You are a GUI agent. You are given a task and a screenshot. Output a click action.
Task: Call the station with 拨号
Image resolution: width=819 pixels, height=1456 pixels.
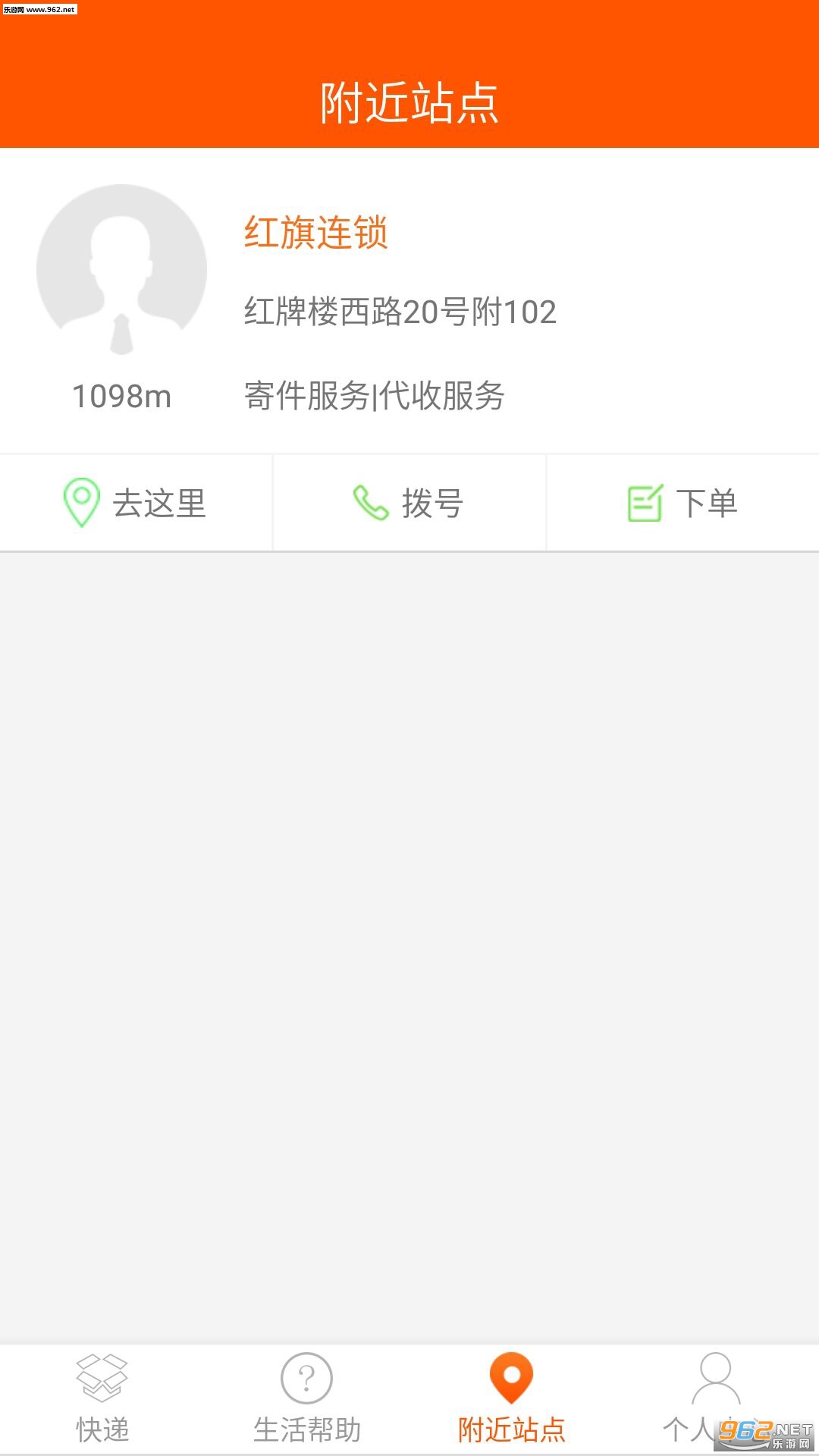click(409, 503)
